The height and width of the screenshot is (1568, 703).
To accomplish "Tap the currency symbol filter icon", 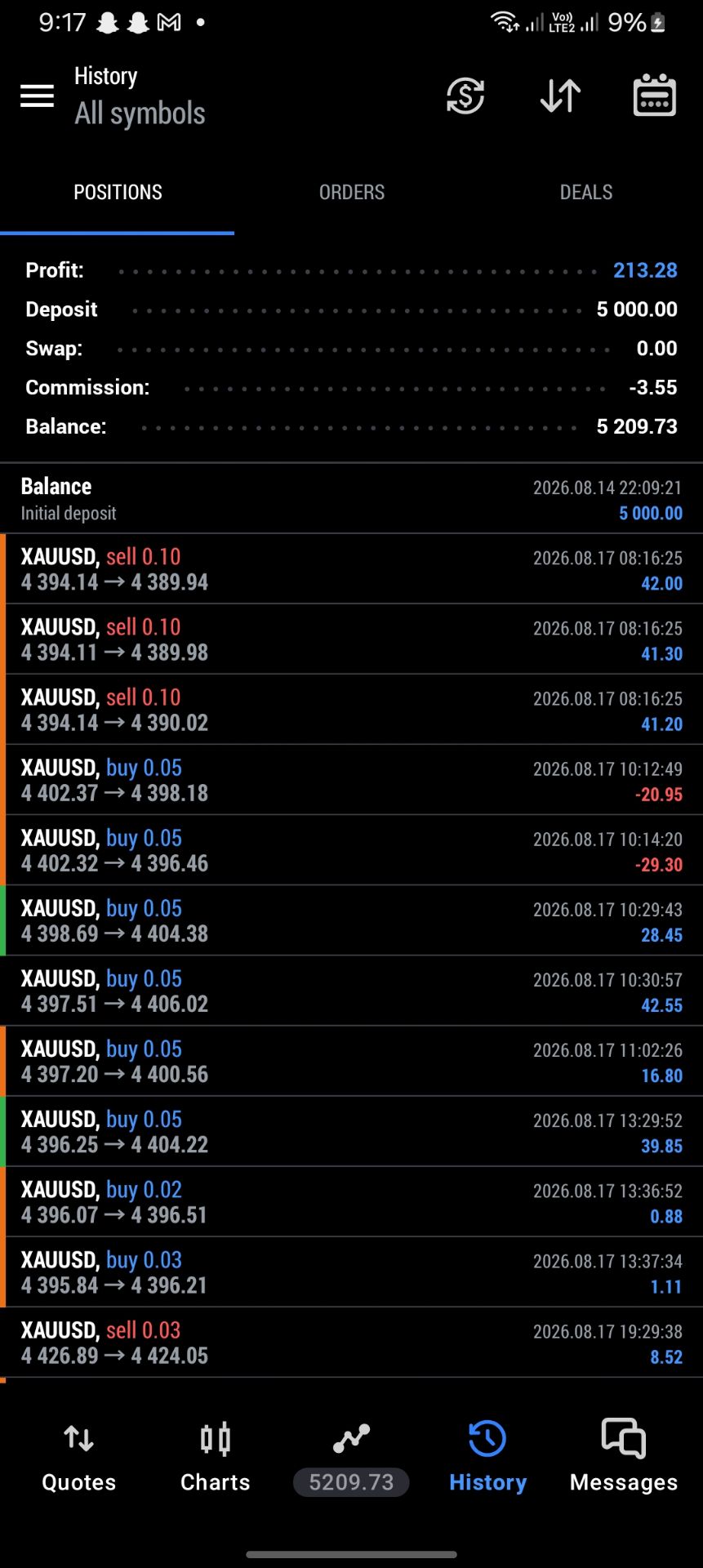I will 465,96.
